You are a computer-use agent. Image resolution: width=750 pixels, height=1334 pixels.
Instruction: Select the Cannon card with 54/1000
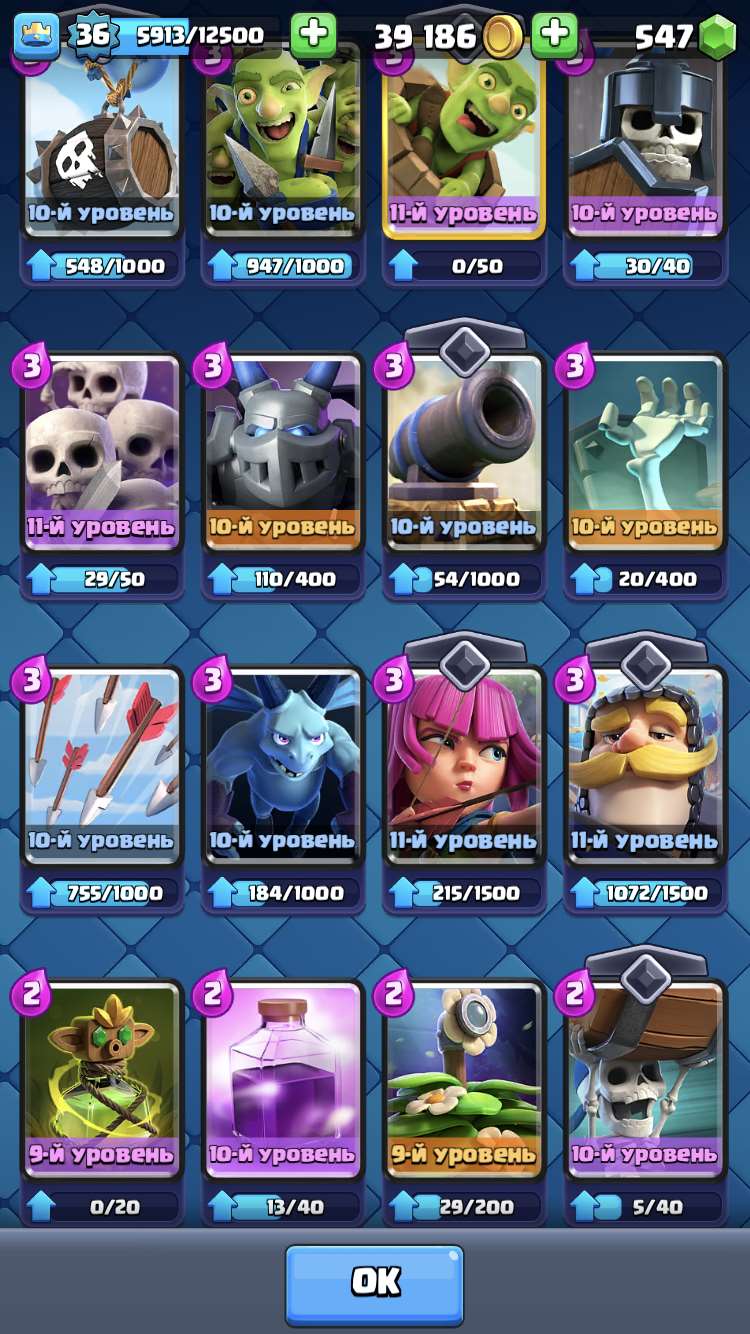[x=464, y=450]
